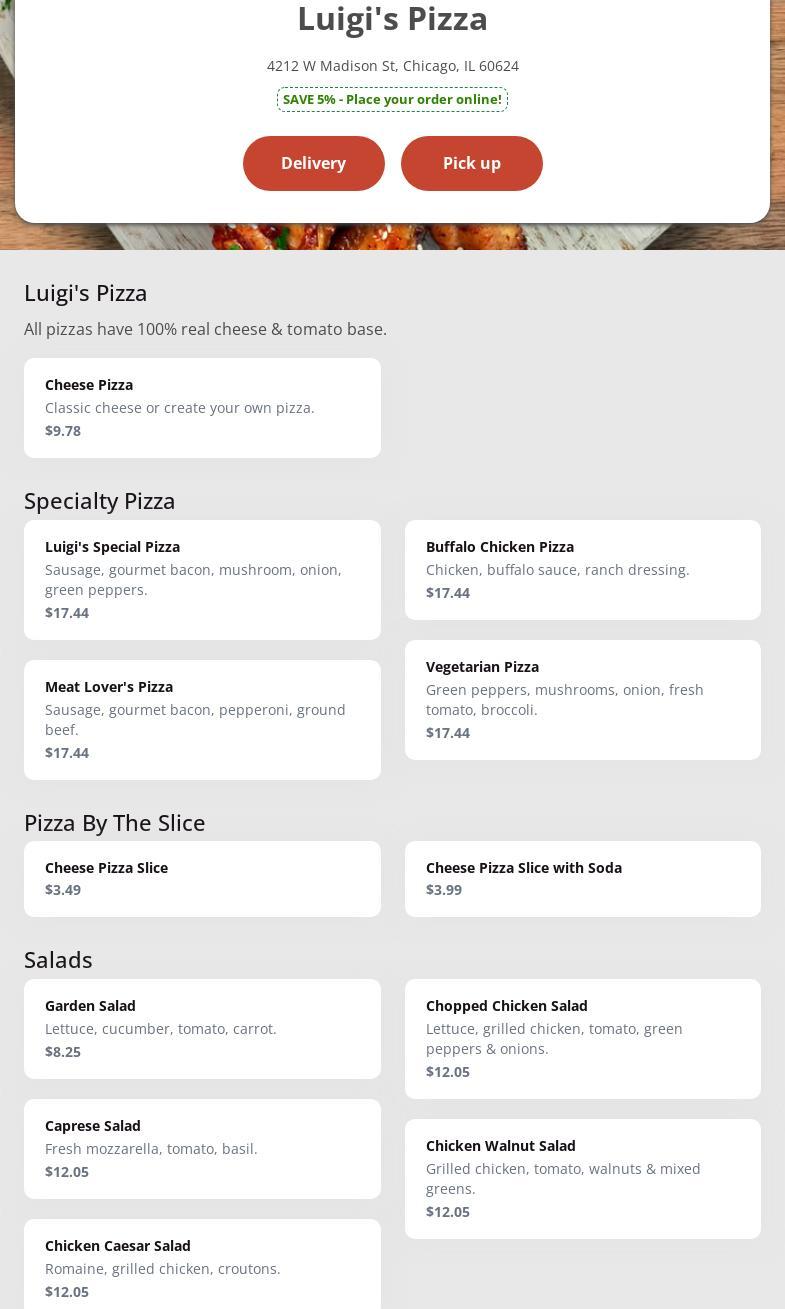
Task: Select the Chopped Chicken Salad card
Action: [582, 1038]
